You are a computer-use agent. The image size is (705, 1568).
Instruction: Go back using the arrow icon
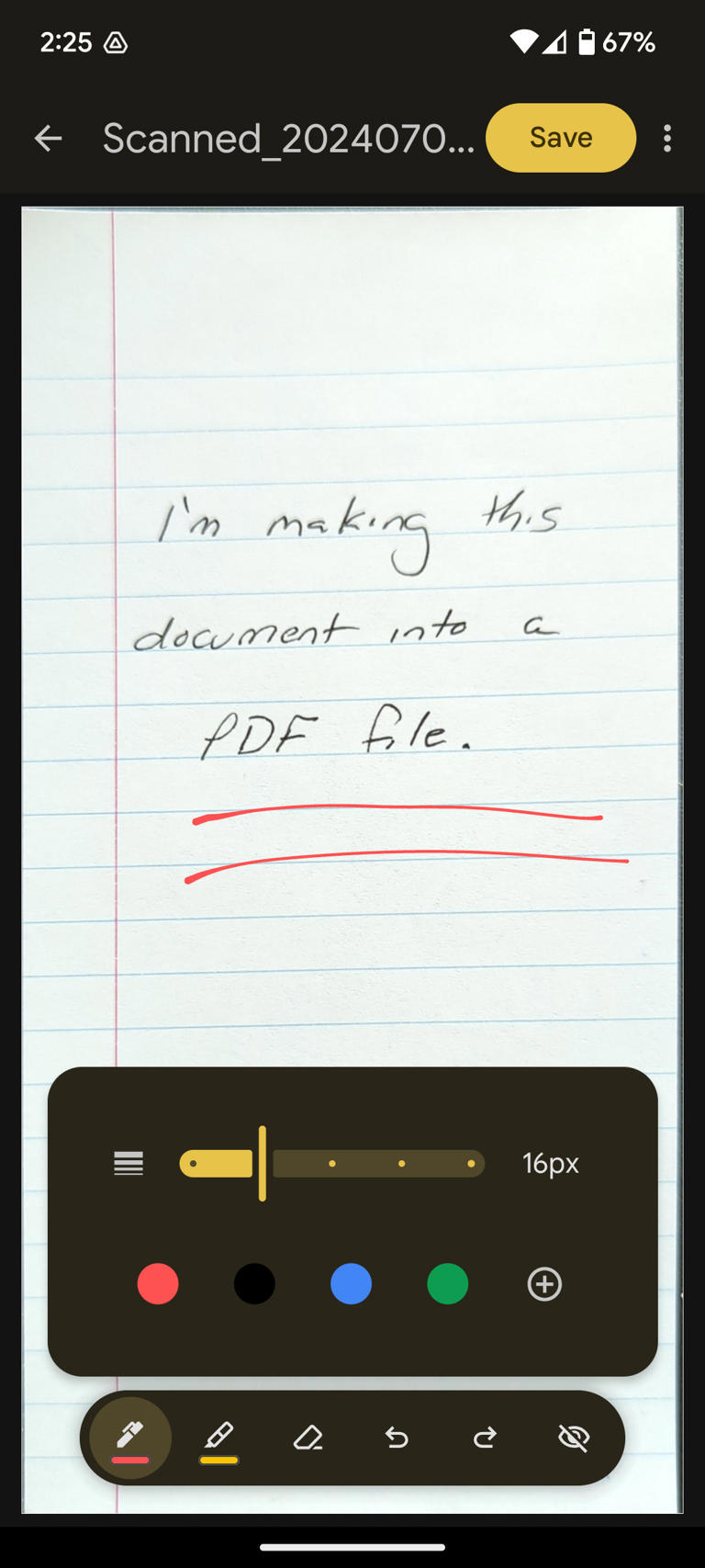[48, 139]
